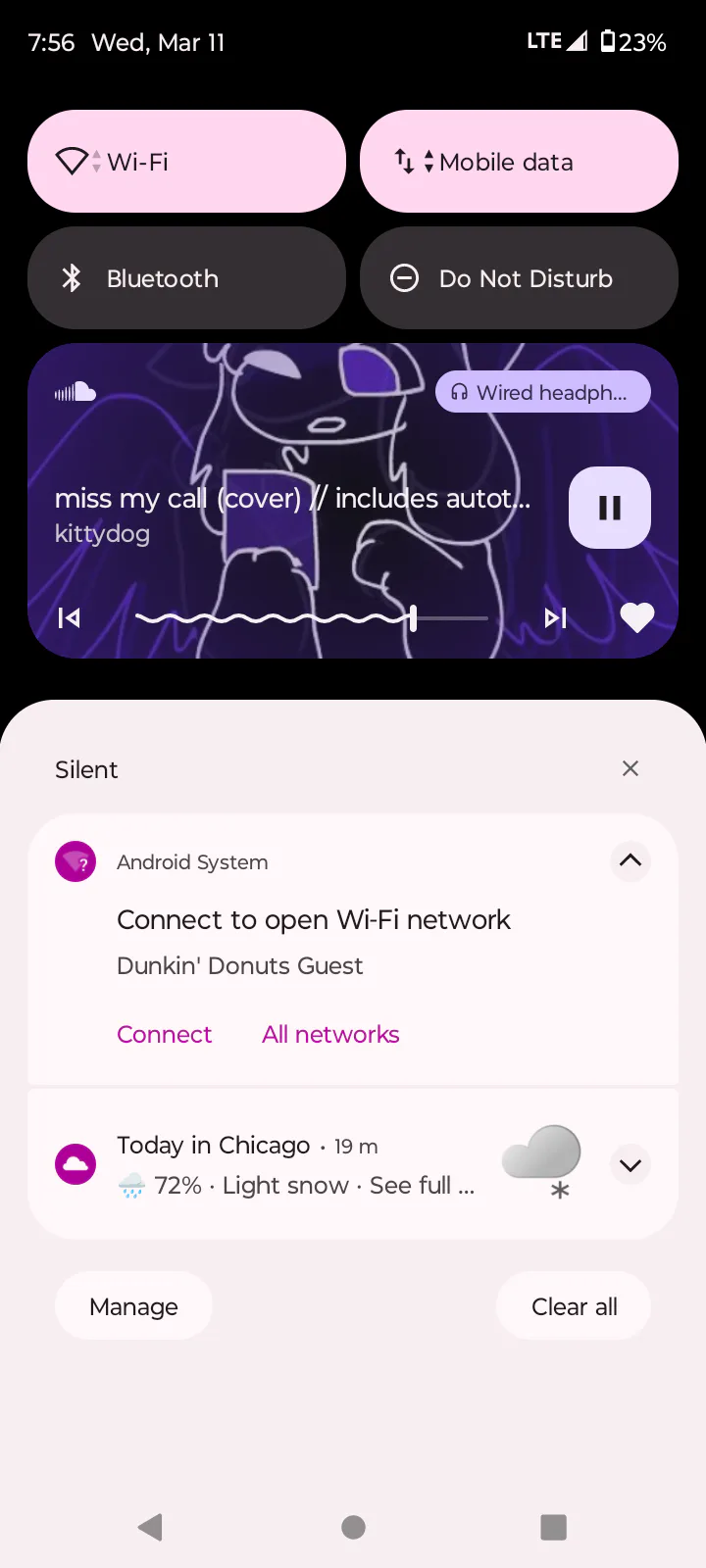Expand the Today in Chicago weather notification
Image resolution: width=706 pixels, height=1568 pixels.
[x=630, y=1165]
